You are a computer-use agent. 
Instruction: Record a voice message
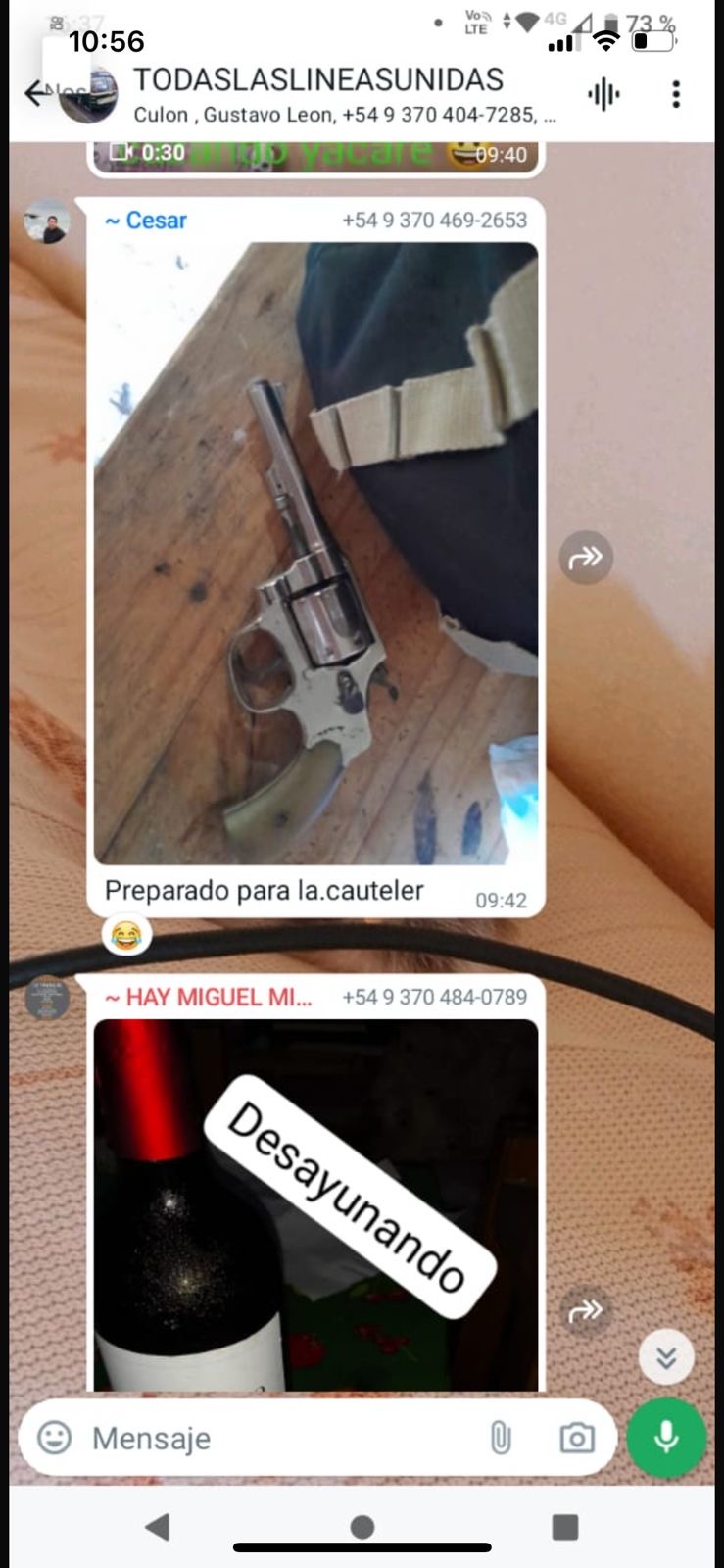[x=666, y=1438]
